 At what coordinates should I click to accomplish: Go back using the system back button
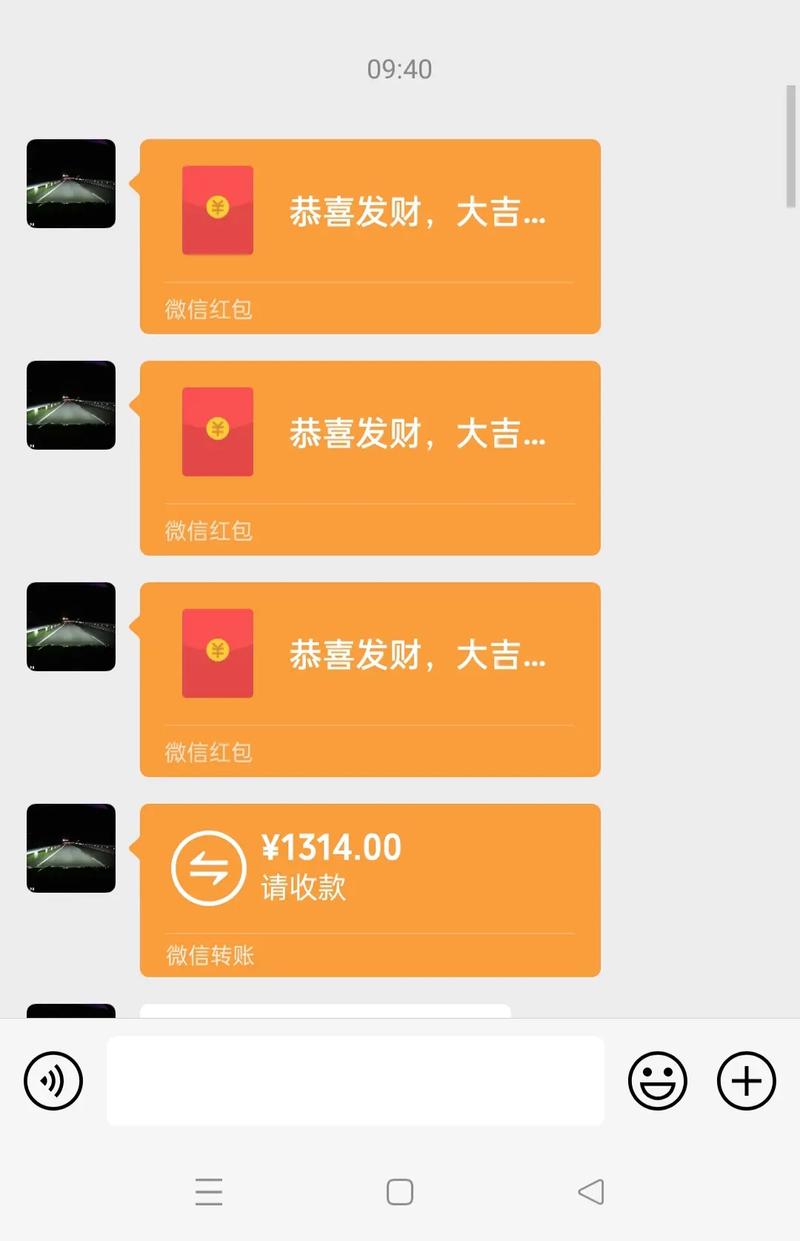coord(591,1192)
